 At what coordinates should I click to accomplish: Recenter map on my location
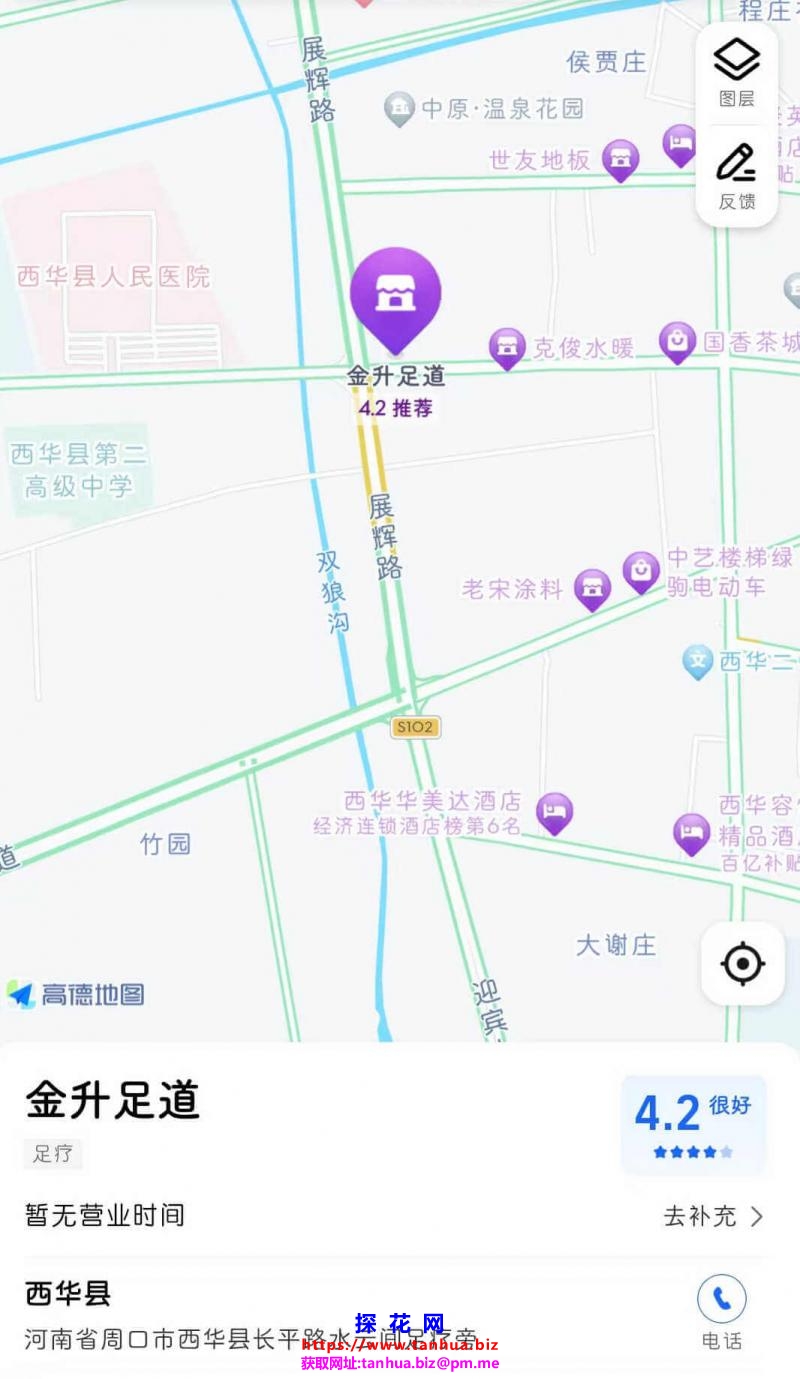point(742,964)
